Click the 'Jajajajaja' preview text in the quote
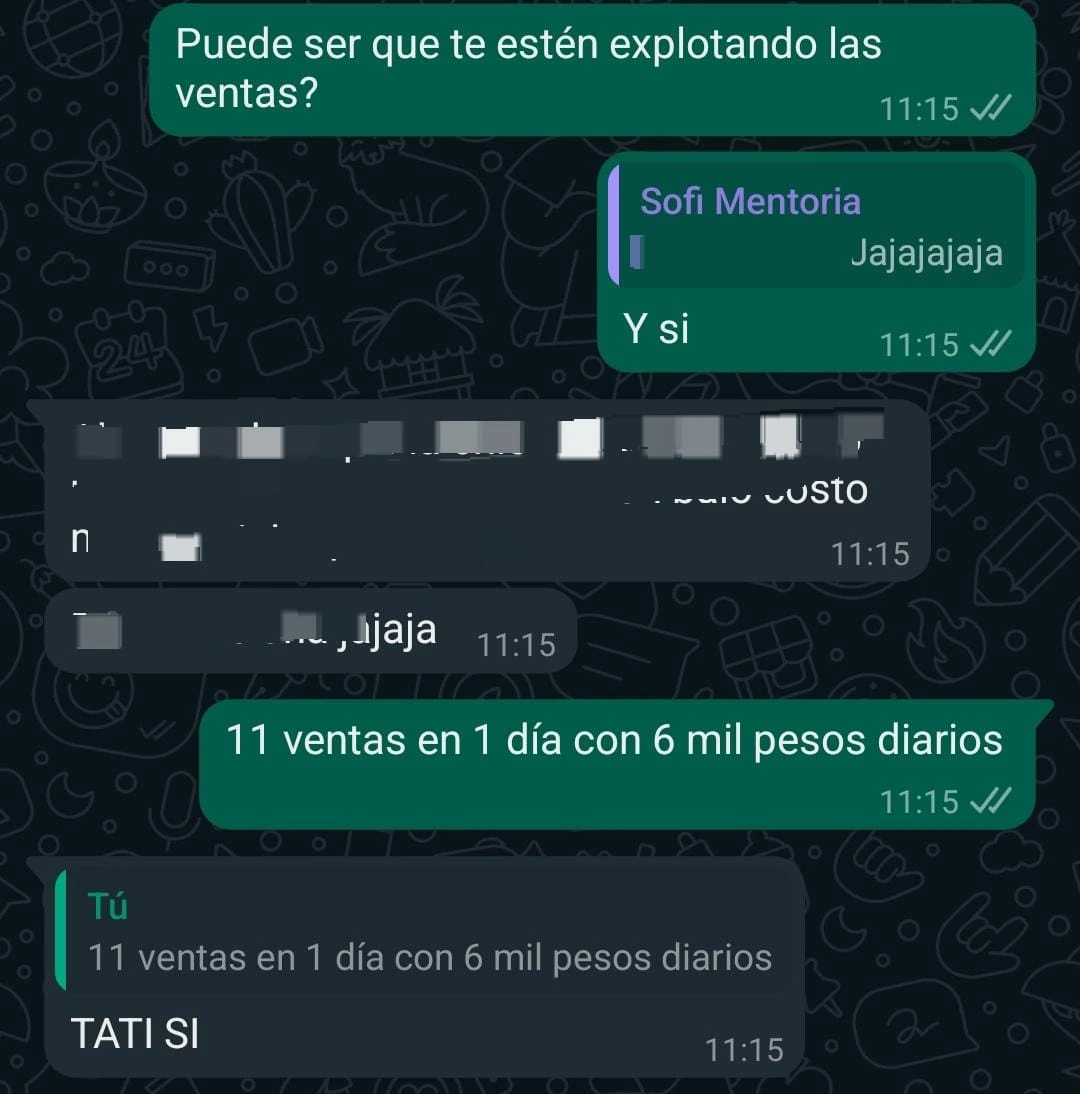 (926, 253)
